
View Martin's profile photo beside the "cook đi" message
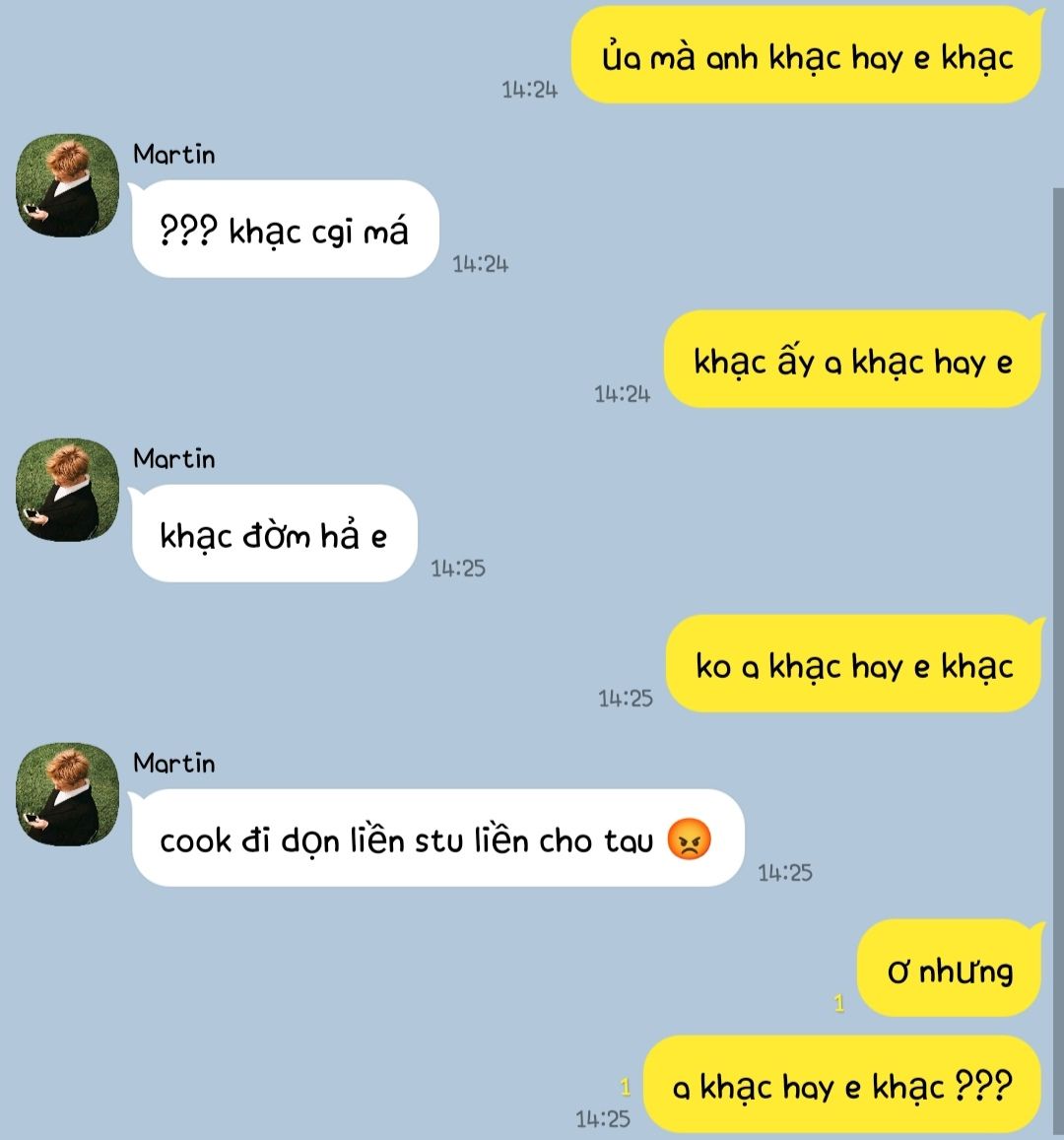click(67, 795)
